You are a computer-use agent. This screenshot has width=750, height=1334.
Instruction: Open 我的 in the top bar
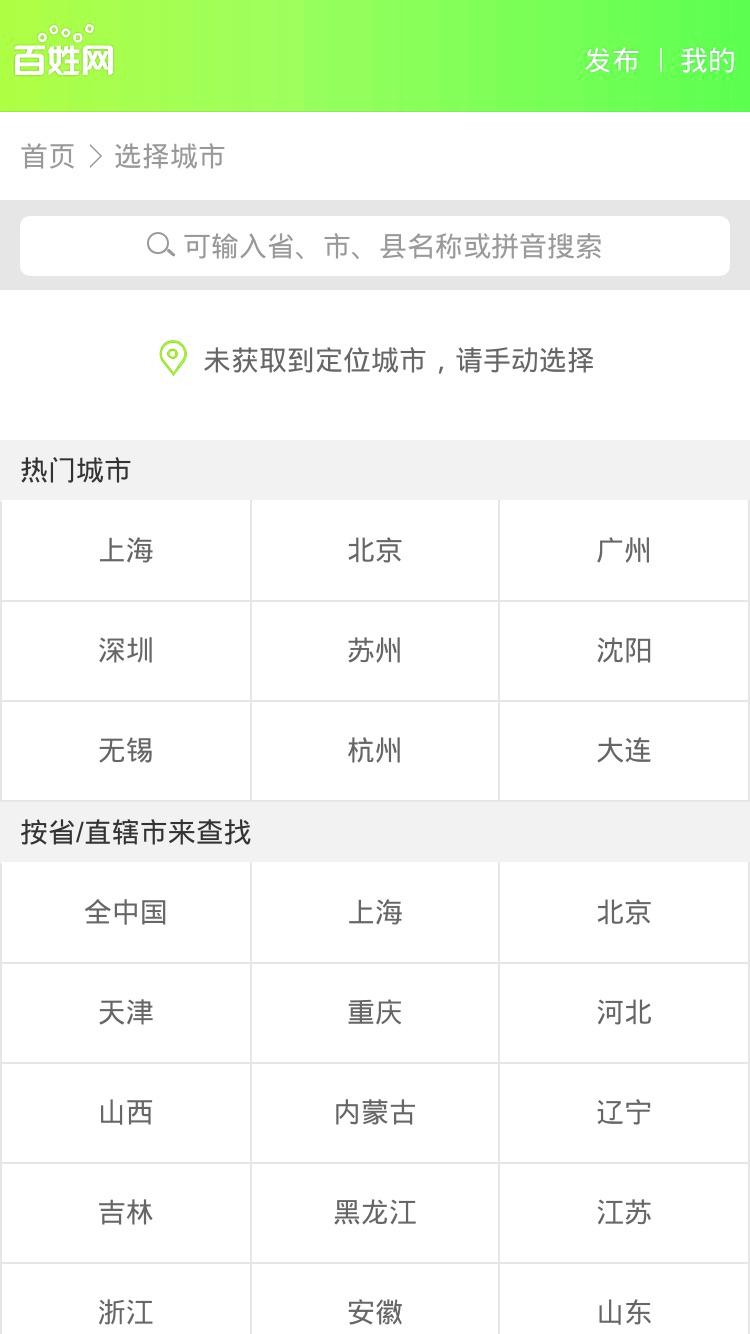point(708,61)
